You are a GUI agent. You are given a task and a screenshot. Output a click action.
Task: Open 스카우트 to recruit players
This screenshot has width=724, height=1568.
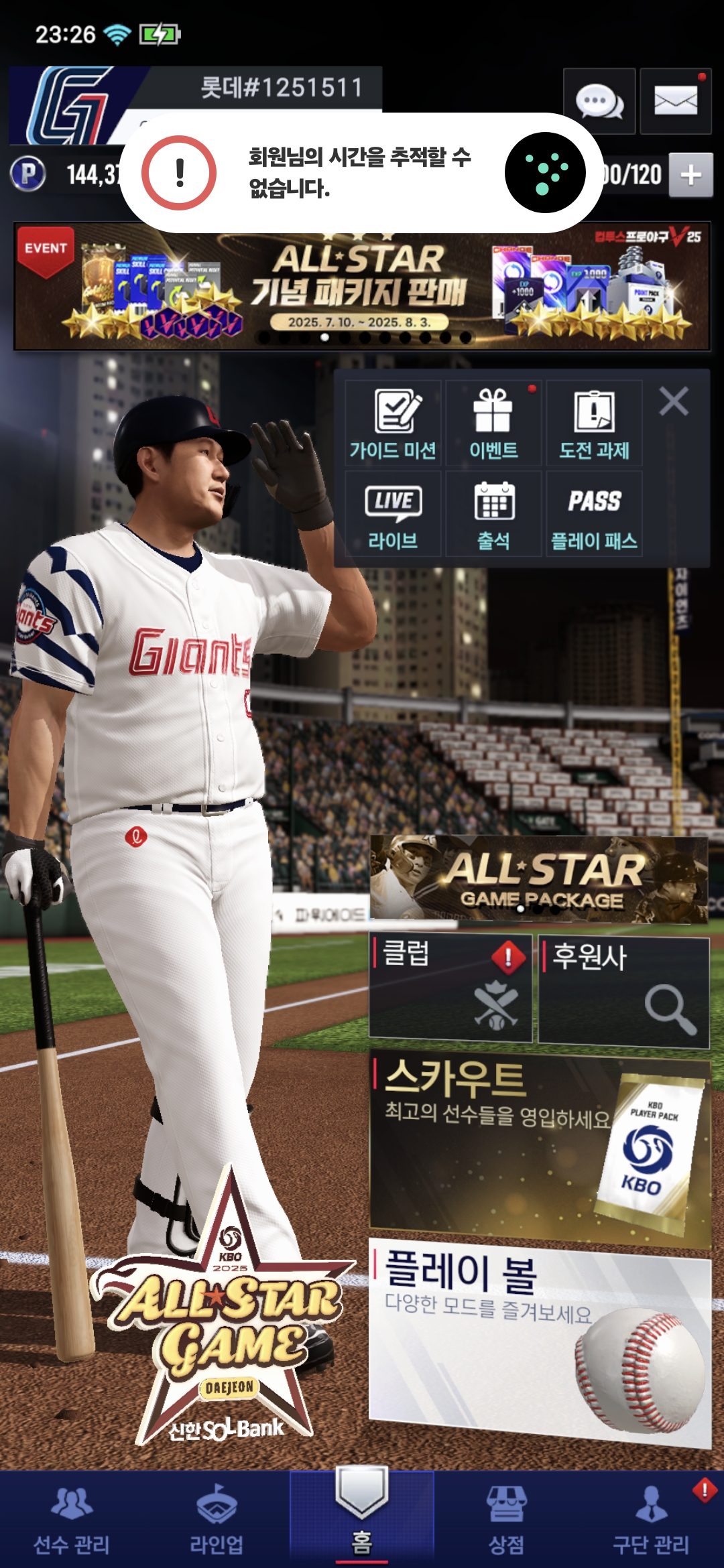tap(539, 1146)
